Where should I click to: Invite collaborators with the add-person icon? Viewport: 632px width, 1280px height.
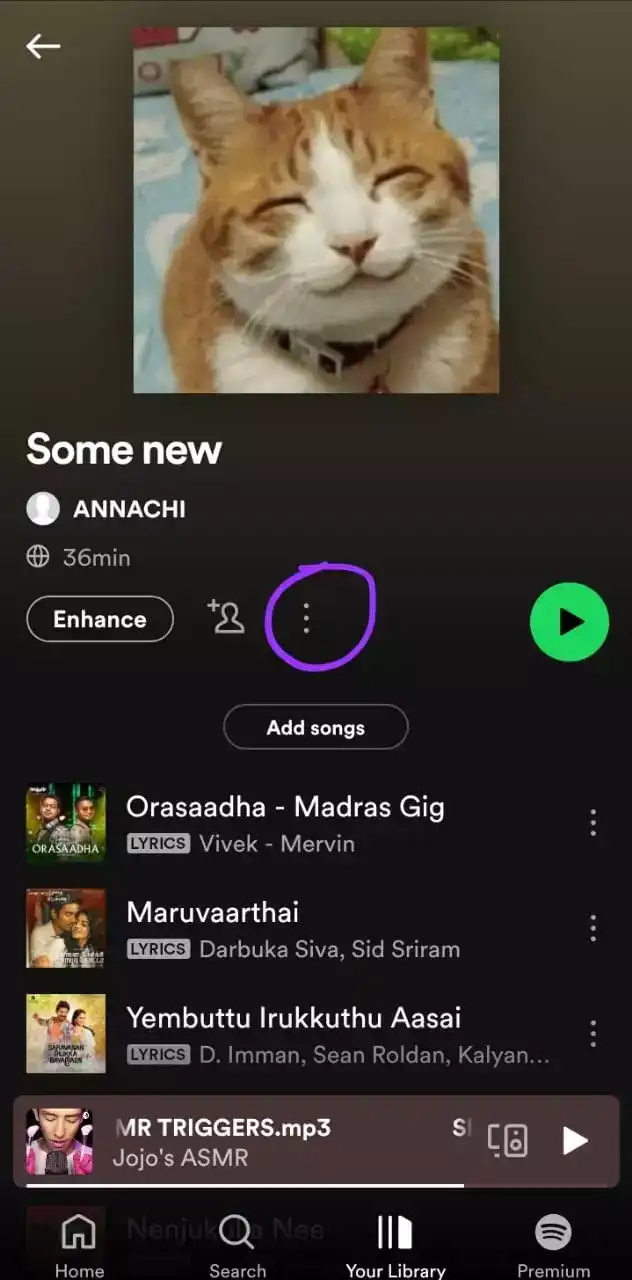pyautogui.click(x=226, y=617)
